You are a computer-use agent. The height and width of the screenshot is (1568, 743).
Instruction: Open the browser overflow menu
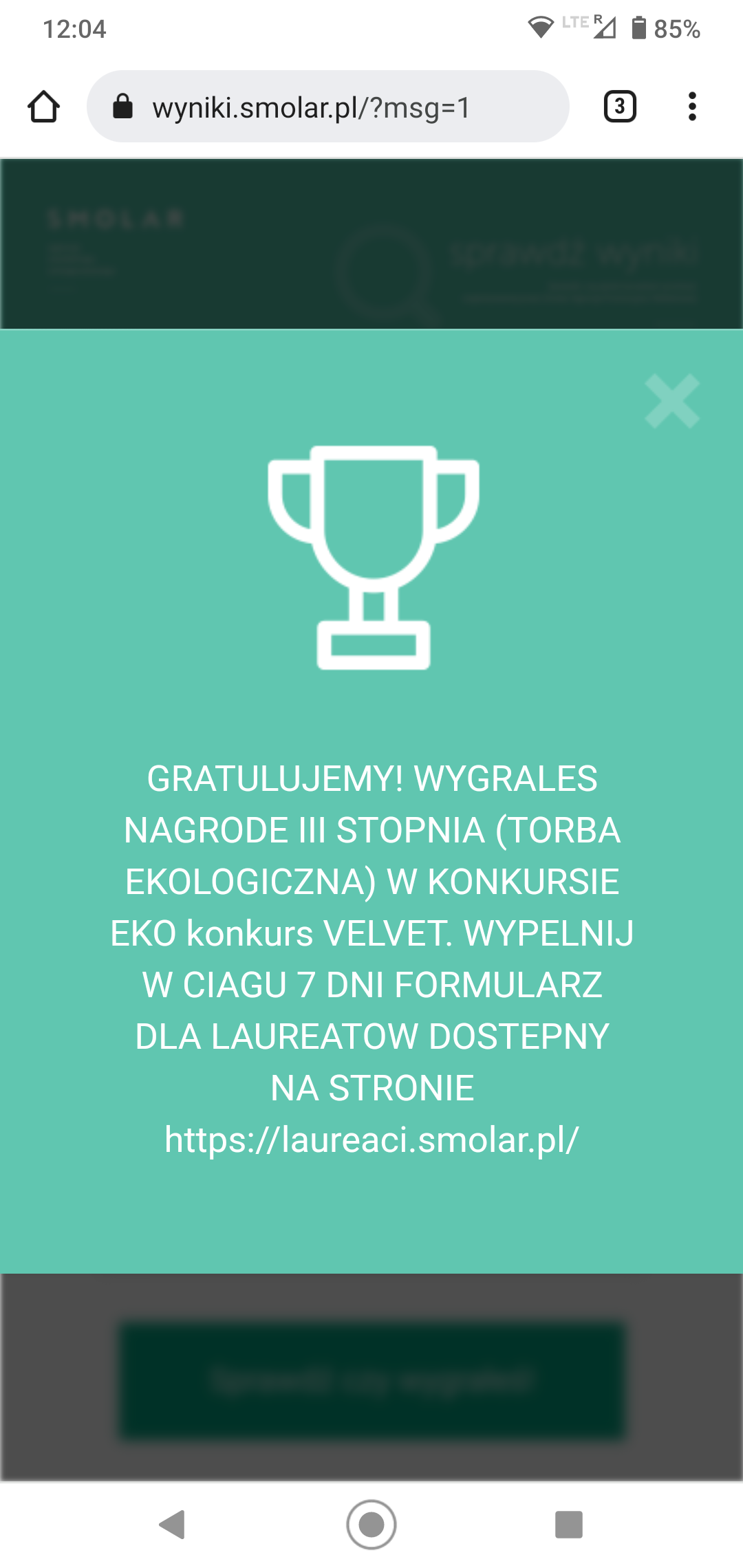[x=692, y=107]
